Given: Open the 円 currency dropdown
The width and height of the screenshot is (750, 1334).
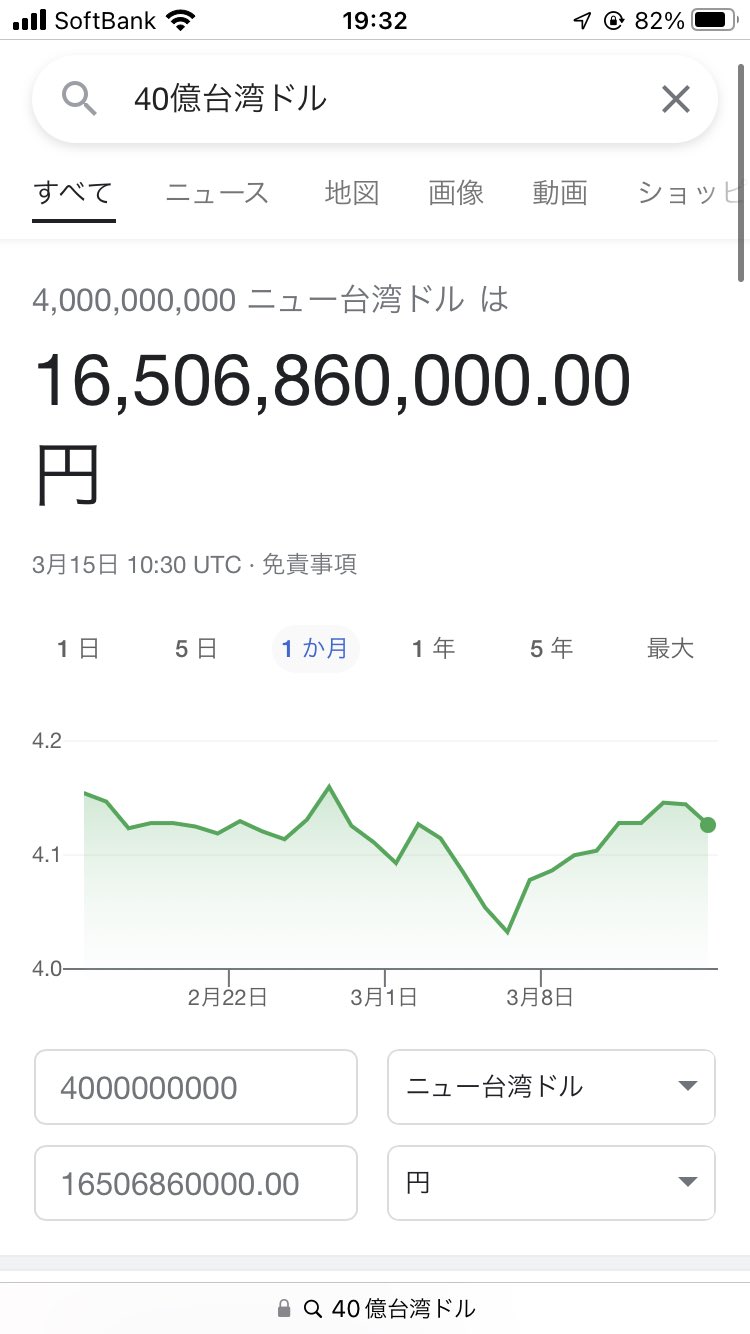Looking at the screenshot, I should click(551, 1183).
